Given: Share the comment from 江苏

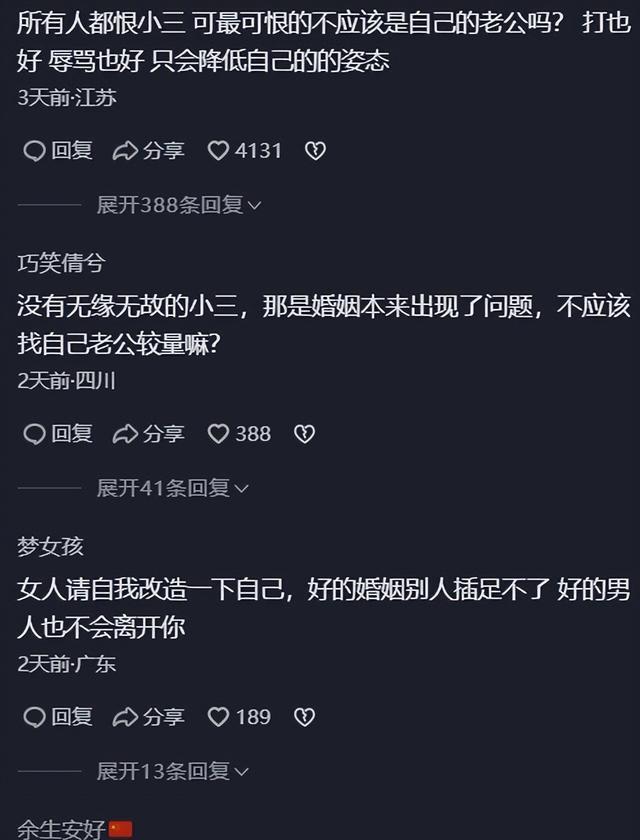Looking at the screenshot, I should click(148, 151).
